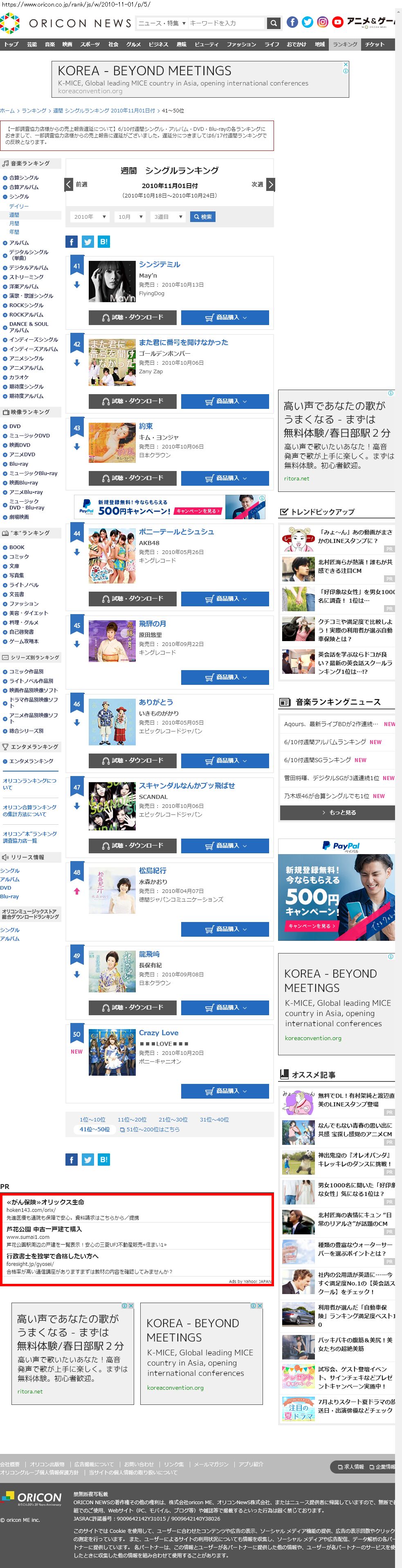
Task: Open the 音楽 tab in top navigation
Action: tap(50, 45)
